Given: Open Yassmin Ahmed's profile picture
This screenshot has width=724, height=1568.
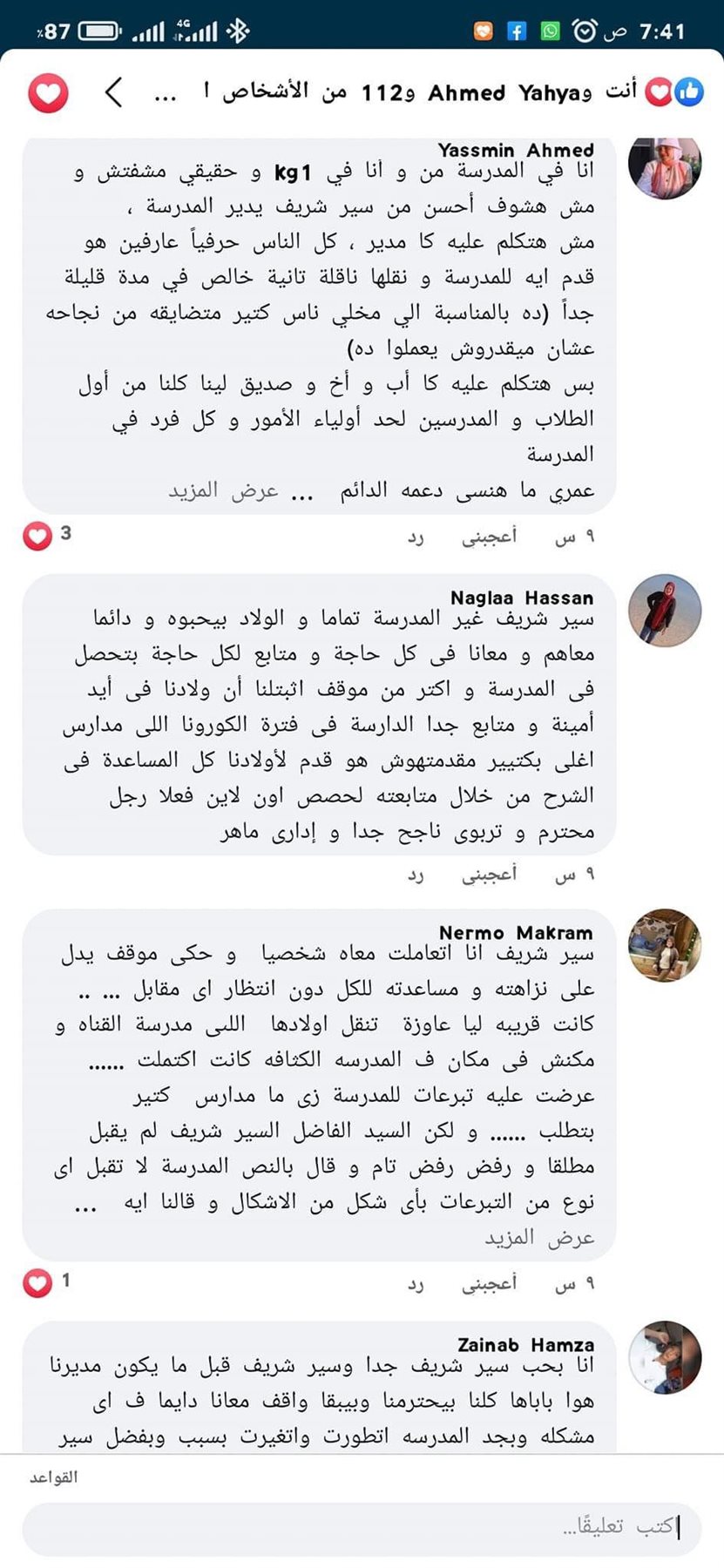Looking at the screenshot, I should click(x=664, y=168).
